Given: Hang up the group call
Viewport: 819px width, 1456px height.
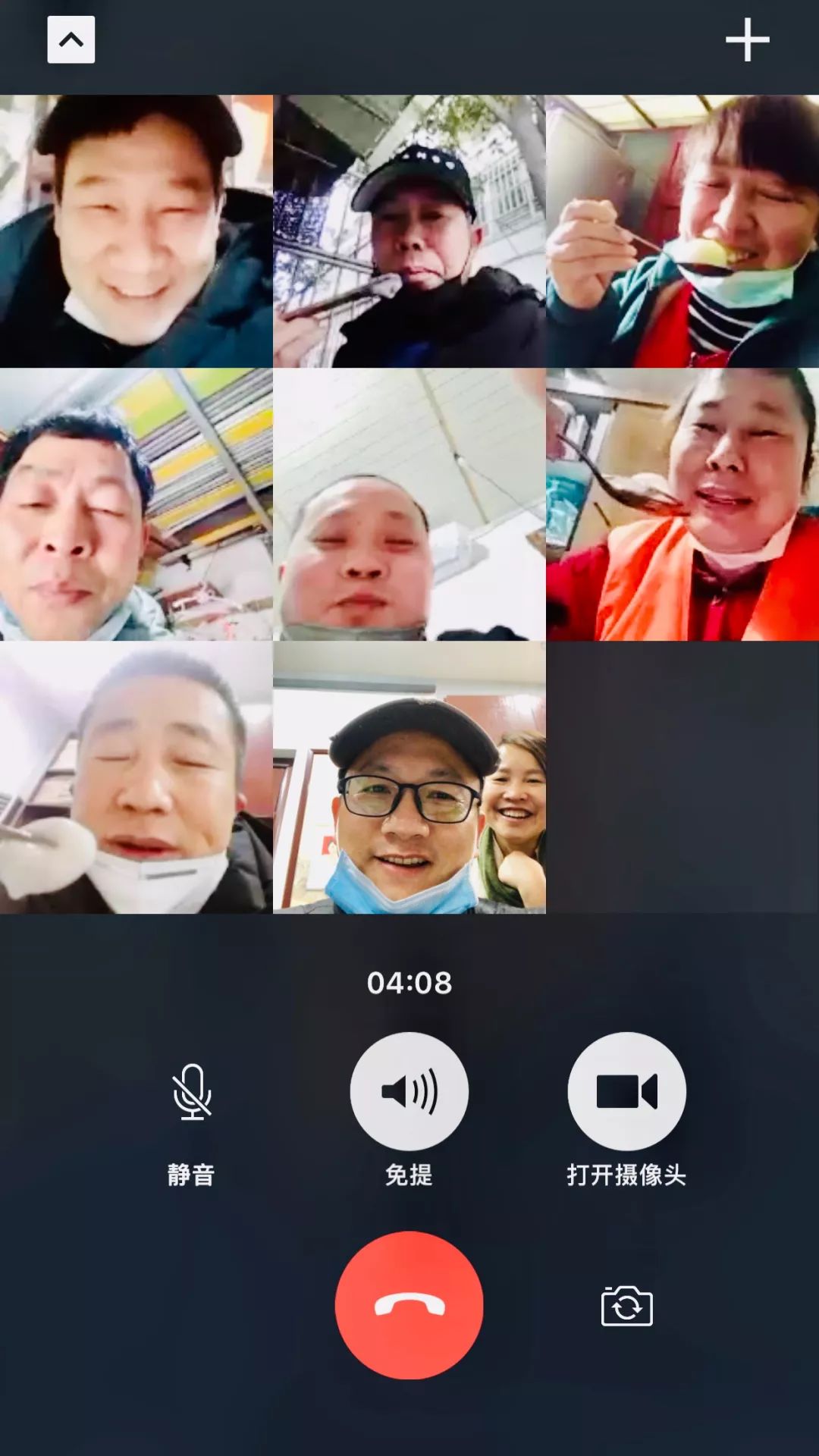Looking at the screenshot, I should pos(409,1305).
